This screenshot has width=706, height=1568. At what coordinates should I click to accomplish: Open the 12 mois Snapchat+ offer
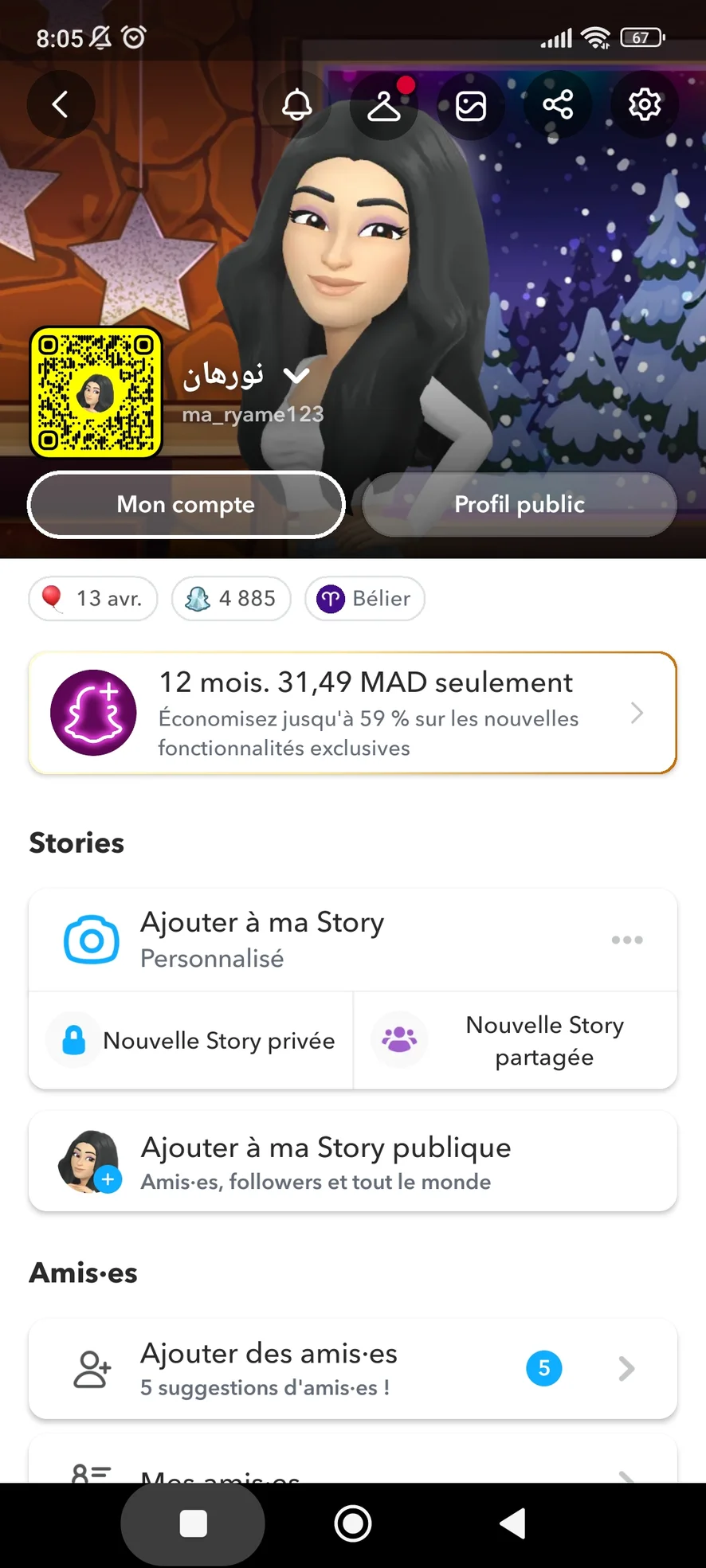tap(353, 713)
